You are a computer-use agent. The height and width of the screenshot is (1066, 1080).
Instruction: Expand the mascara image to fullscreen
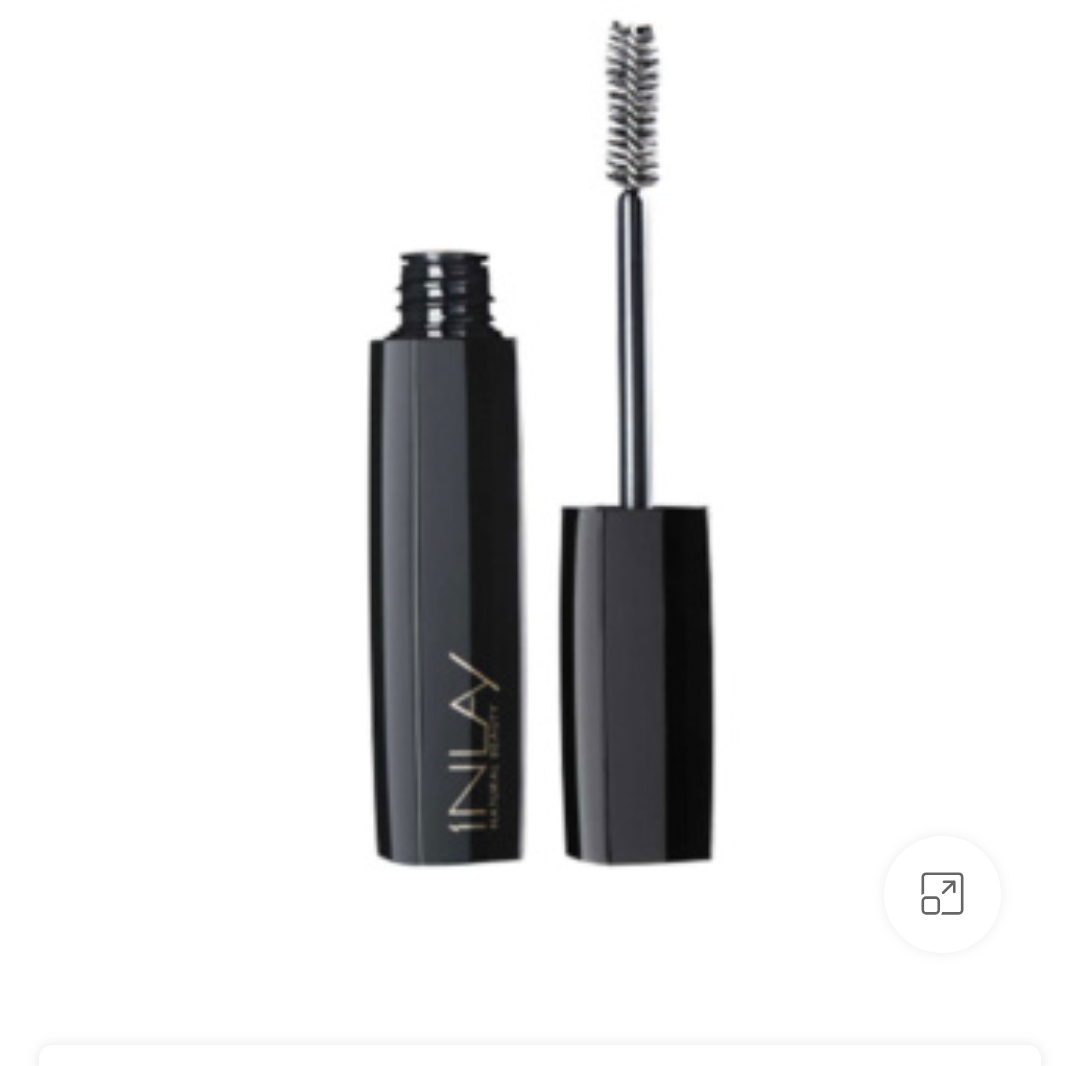click(941, 893)
